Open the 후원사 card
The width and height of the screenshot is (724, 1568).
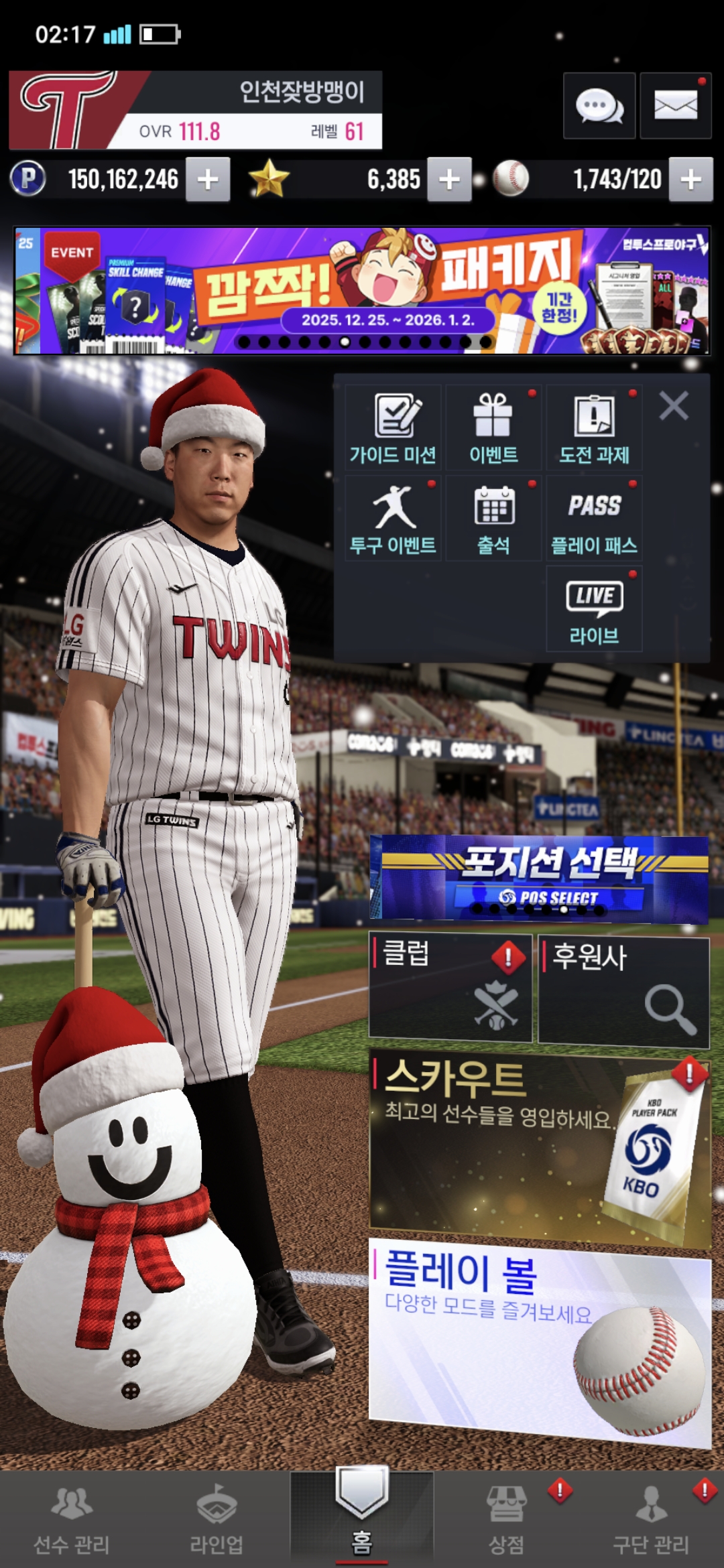[623, 990]
